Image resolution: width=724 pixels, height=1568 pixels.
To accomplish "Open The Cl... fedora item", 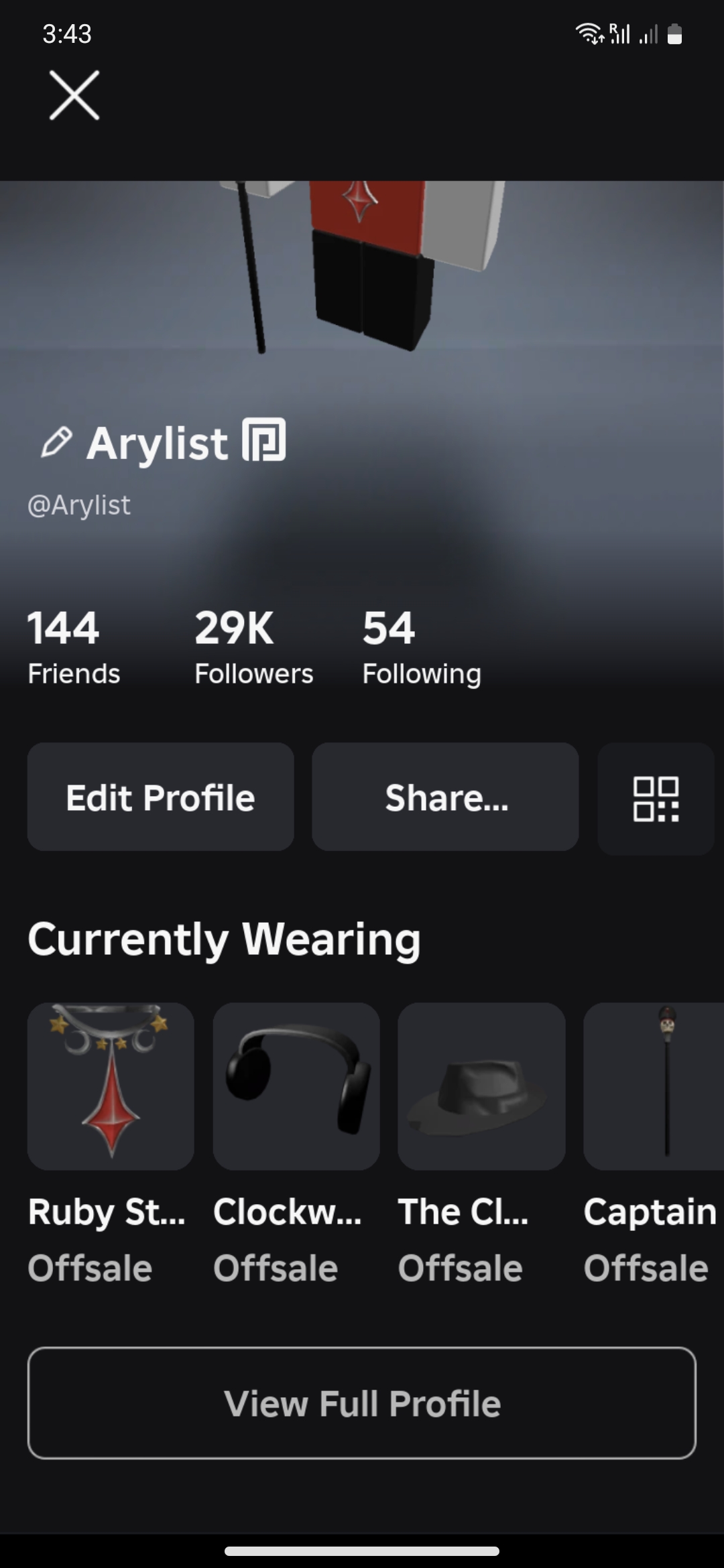I will point(481,1086).
